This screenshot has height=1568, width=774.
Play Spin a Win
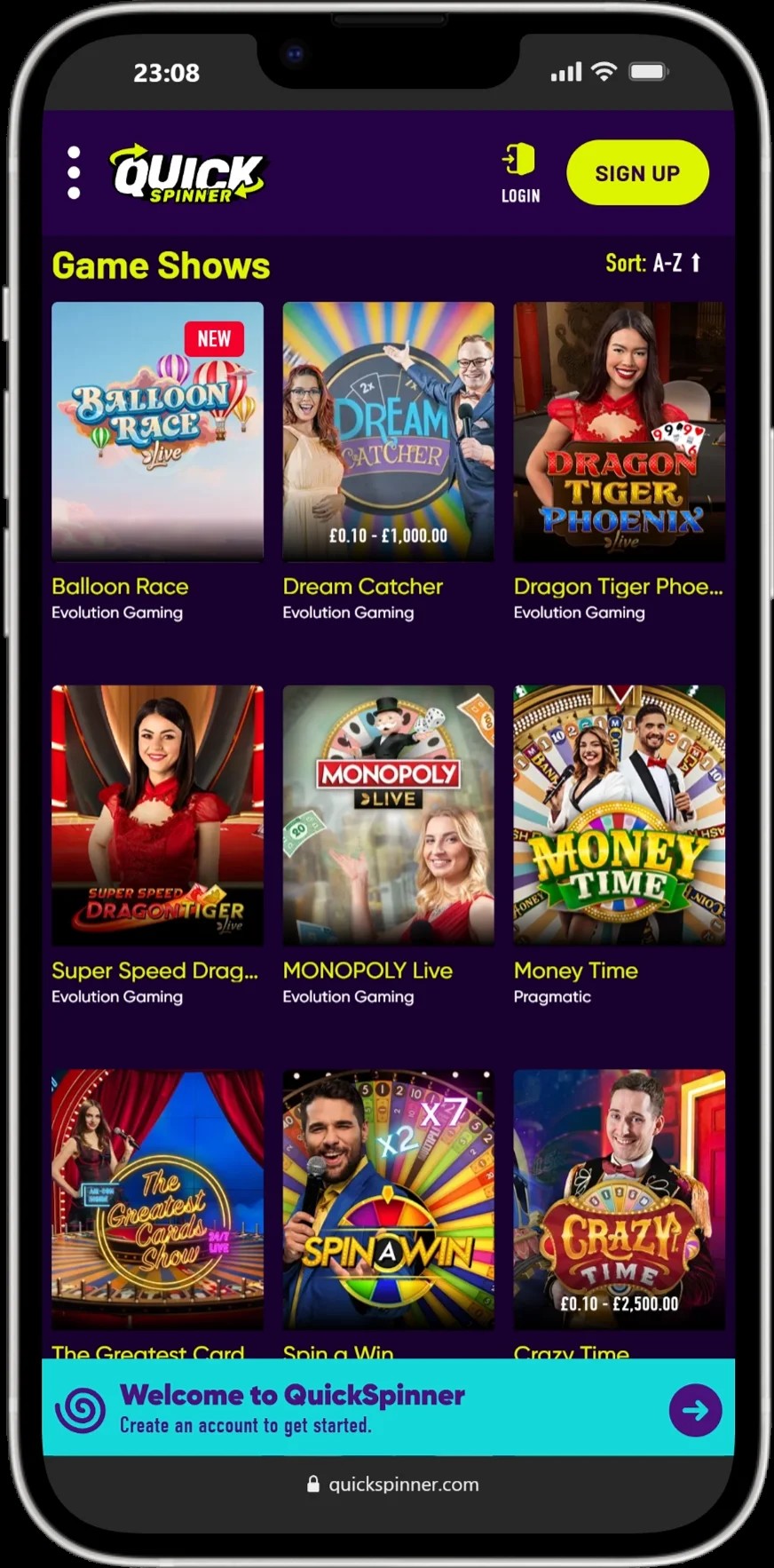pos(388,1199)
